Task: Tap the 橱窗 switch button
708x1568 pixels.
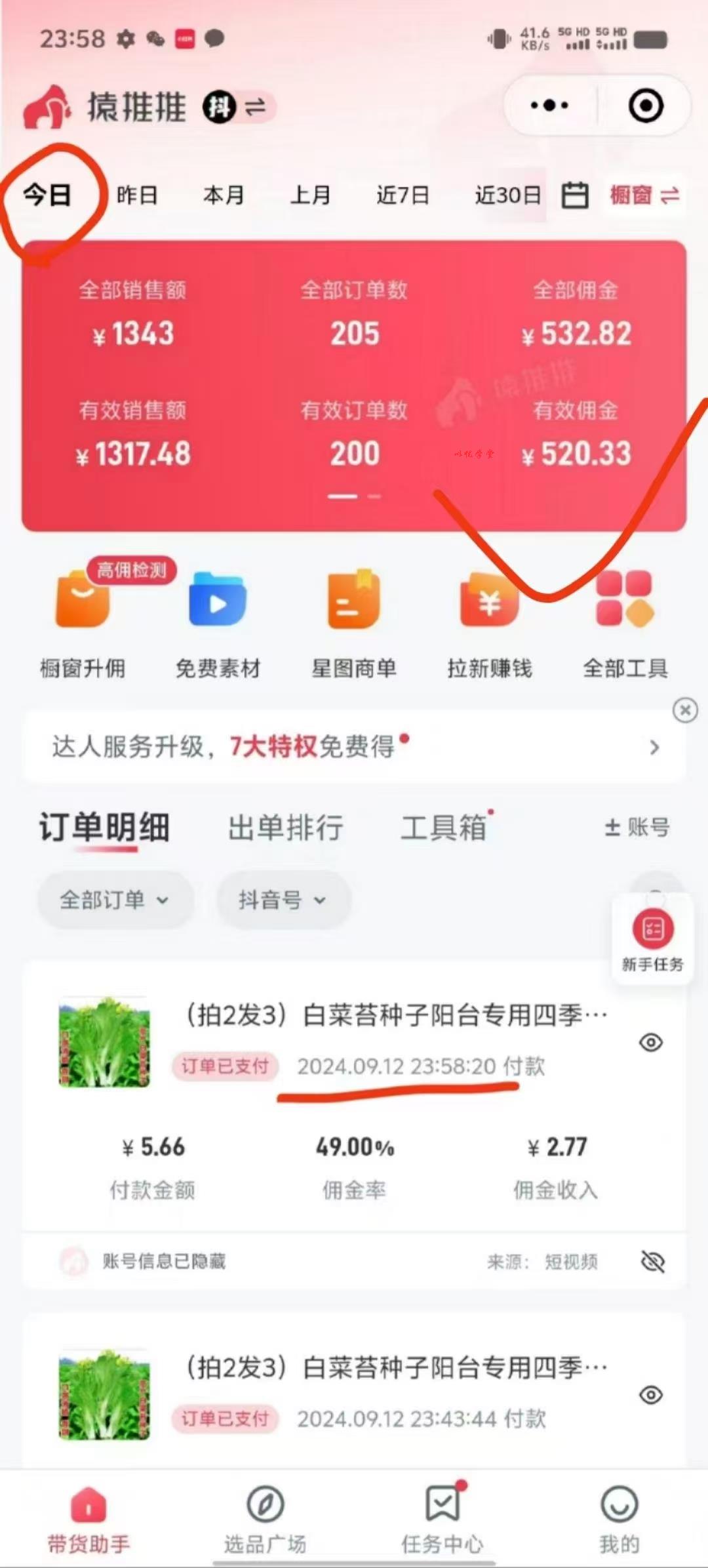Action: (644, 195)
